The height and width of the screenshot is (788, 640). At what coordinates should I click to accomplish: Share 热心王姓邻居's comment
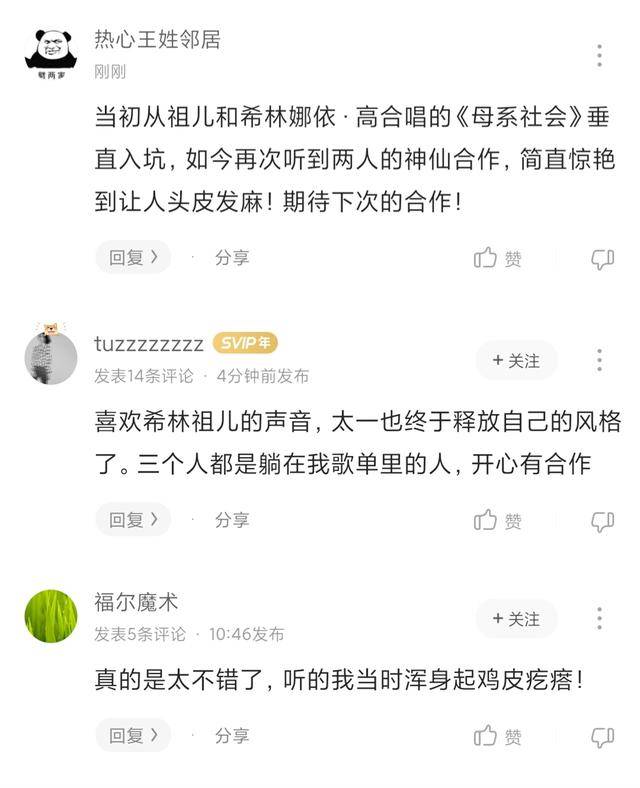tap(231, 258)
